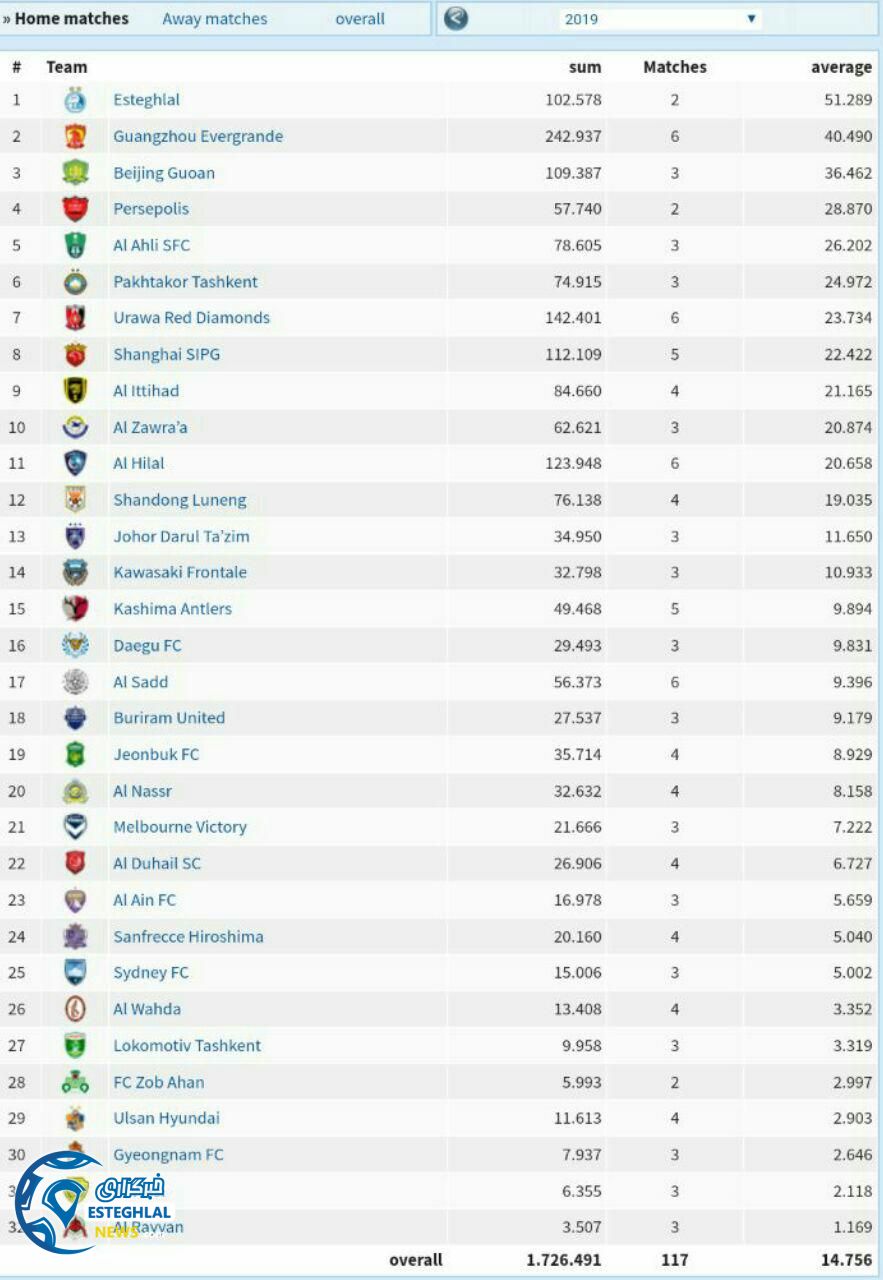Open the Esteghlal team page
The height and width of the screenshot is (1280, 883).
[x=147, y=100]
